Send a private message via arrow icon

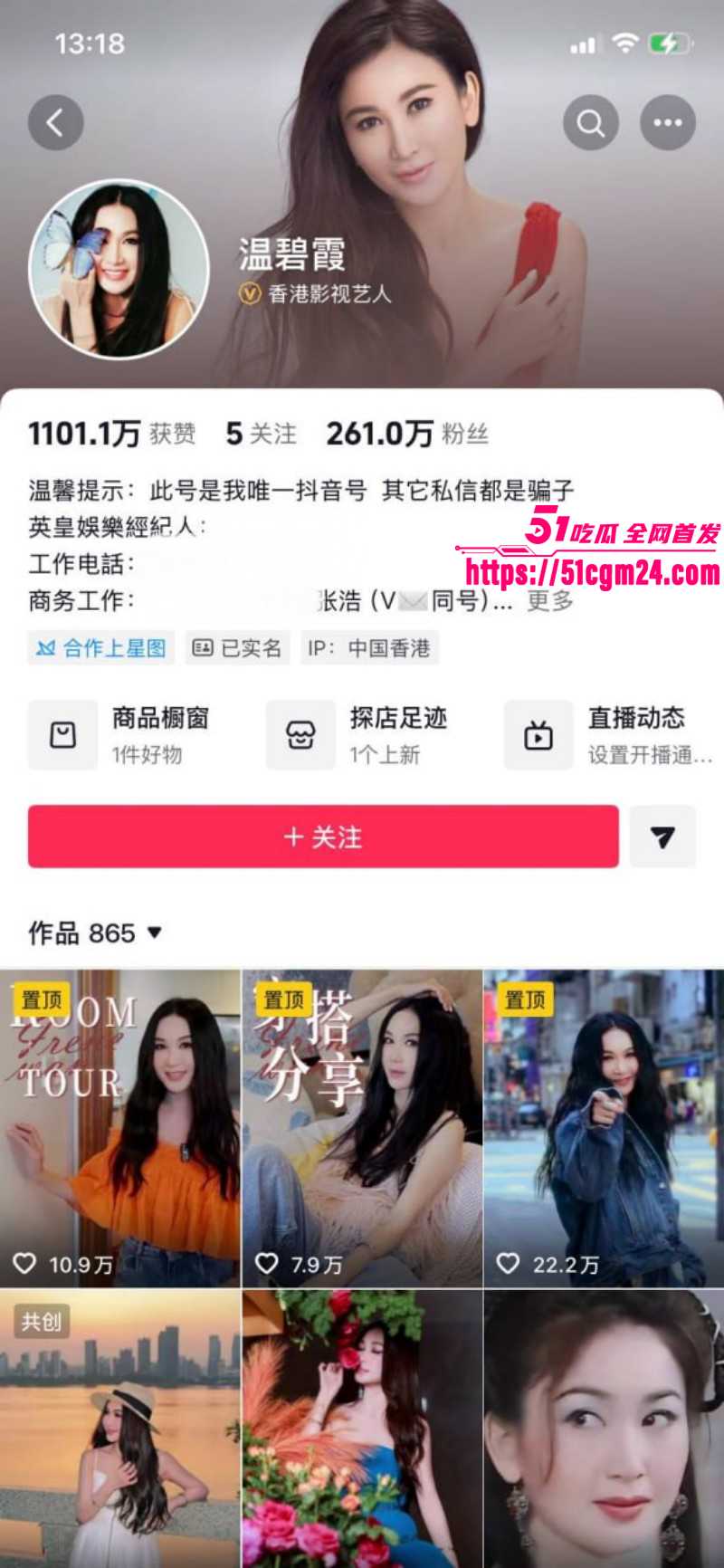pyautogui.click(x=662, y=837)
